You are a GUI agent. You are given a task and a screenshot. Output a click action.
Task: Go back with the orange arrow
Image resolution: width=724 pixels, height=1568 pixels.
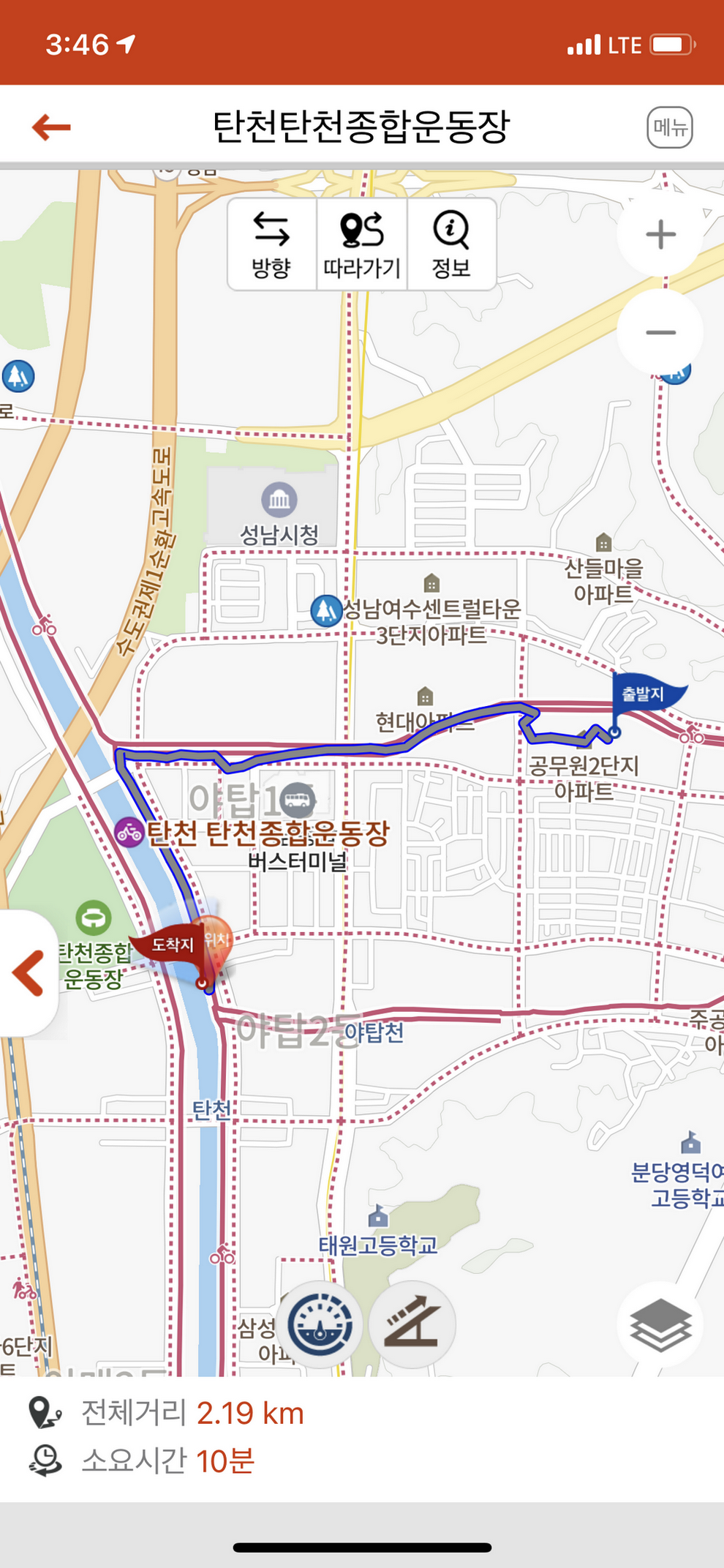point(51,127)
